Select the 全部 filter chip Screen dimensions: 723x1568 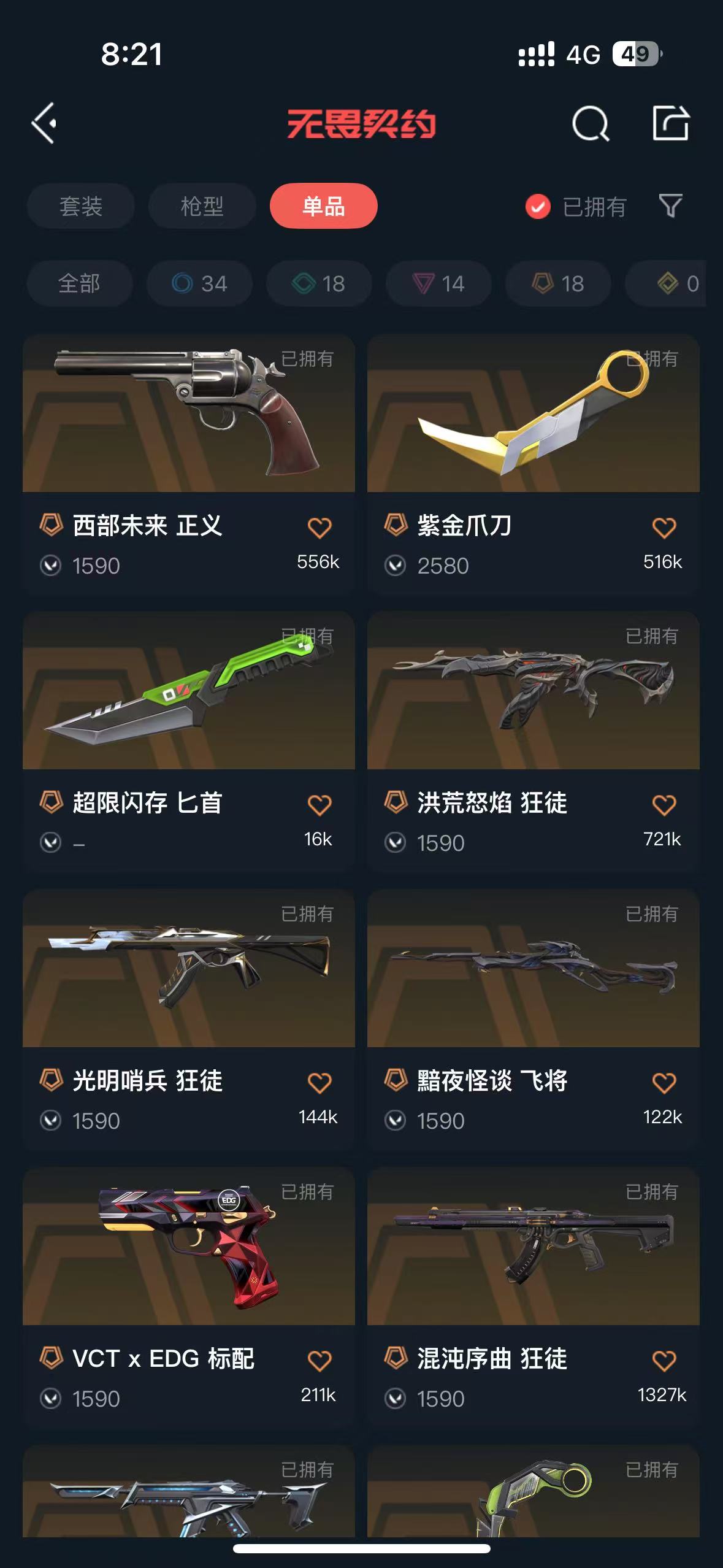pos(79,283)
